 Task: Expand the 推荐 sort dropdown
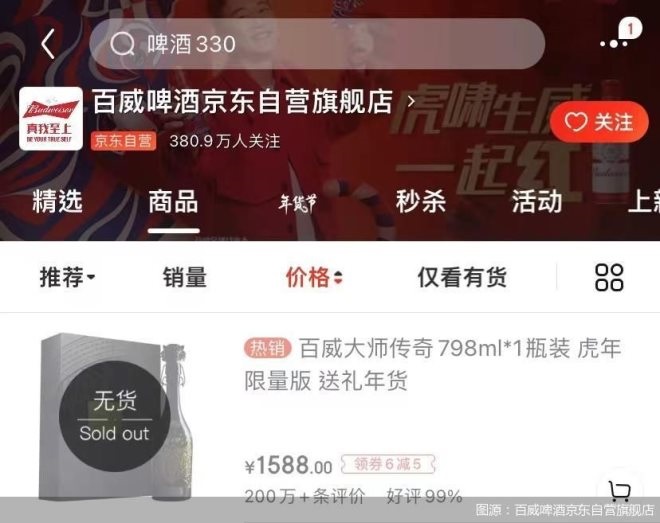[67, 278]
